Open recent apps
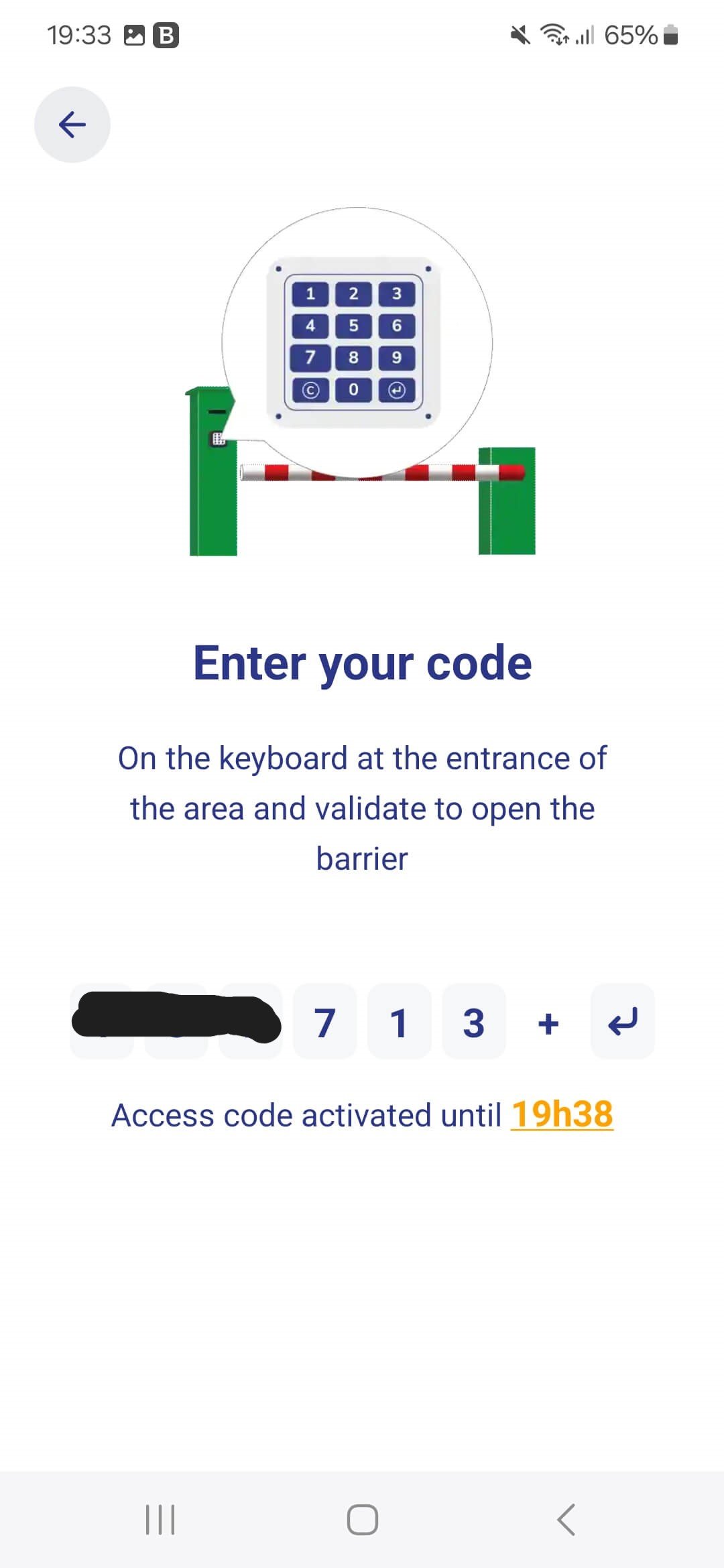 click(160, 1519)
